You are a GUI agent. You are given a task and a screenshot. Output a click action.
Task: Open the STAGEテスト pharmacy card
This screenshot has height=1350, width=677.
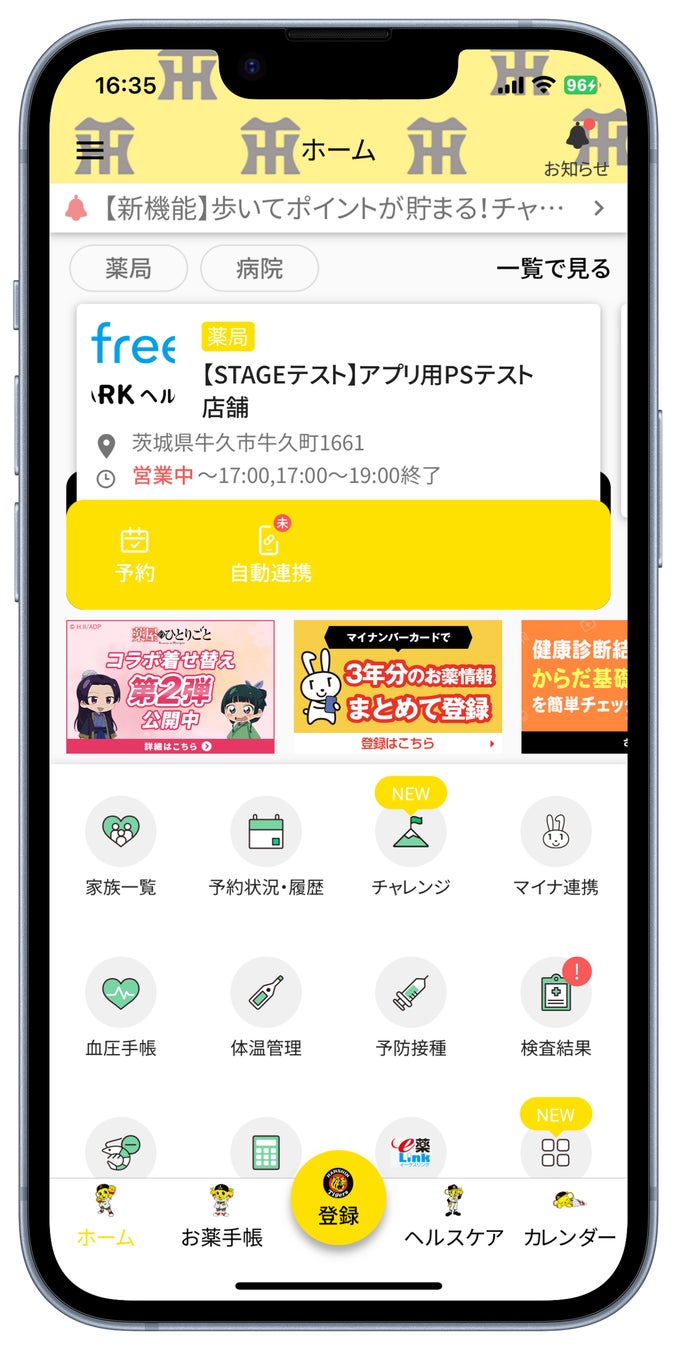pos(338,397)
